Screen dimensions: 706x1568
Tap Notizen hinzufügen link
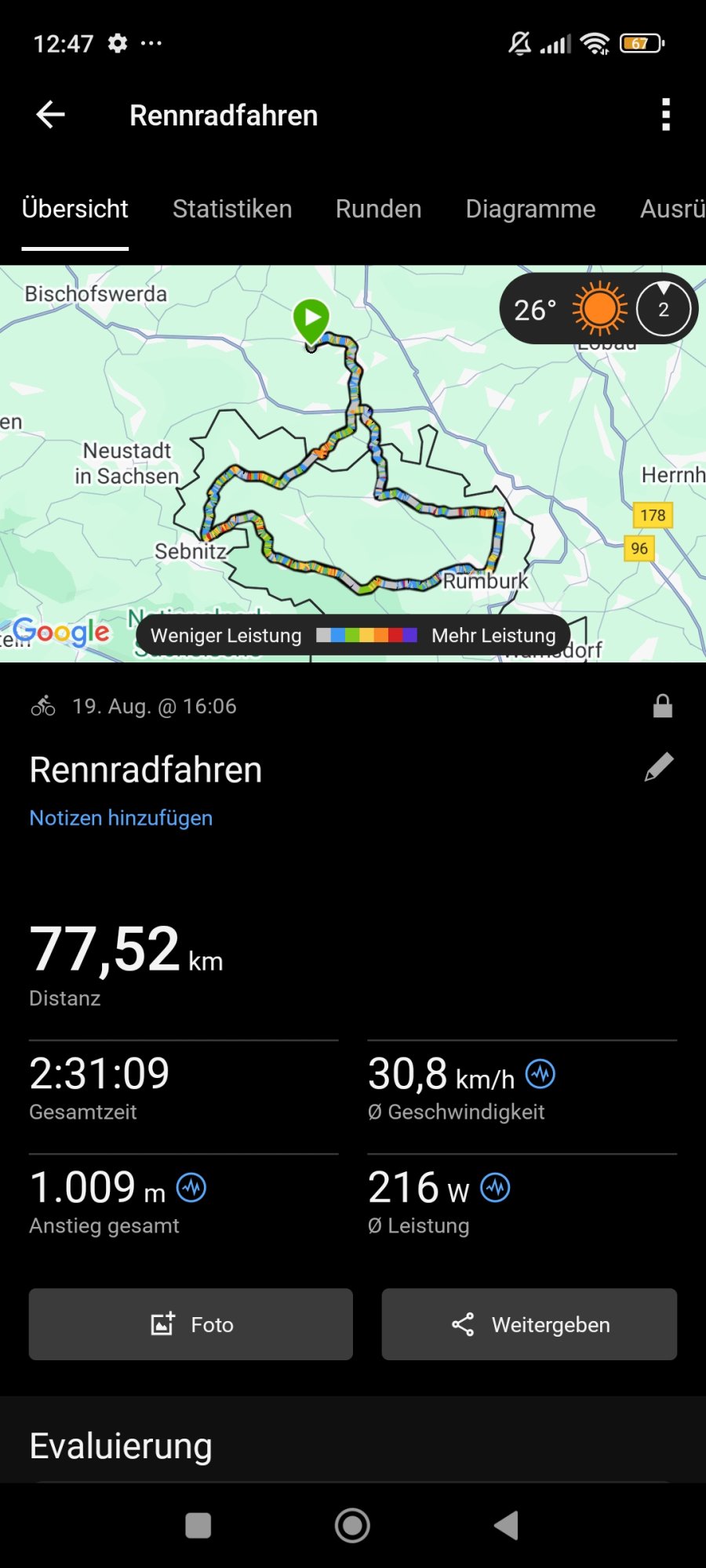click(x=121, y=818)
